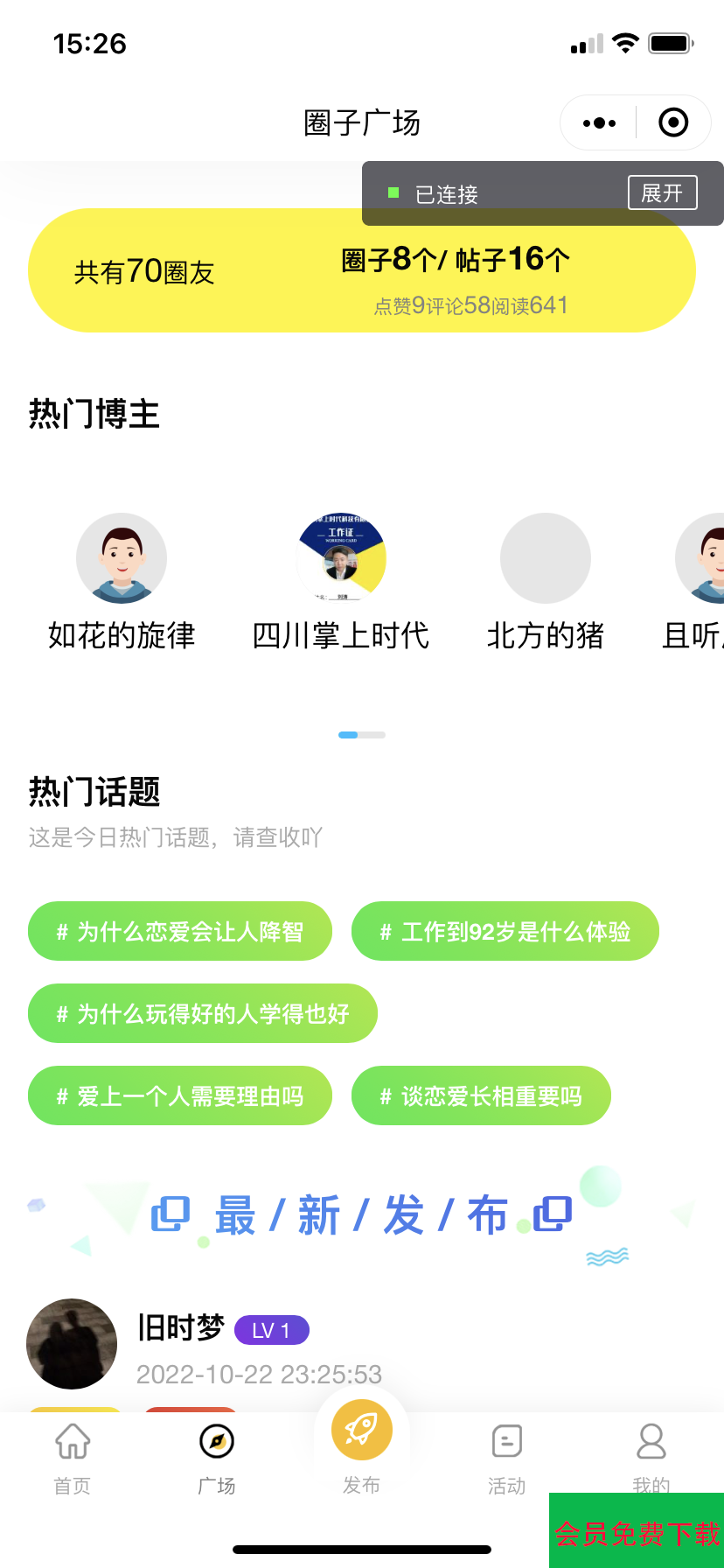The image size is (724, 1568).
Task: Browse topic 爱上一个人需要理由吗
Action: point(180,1095)
